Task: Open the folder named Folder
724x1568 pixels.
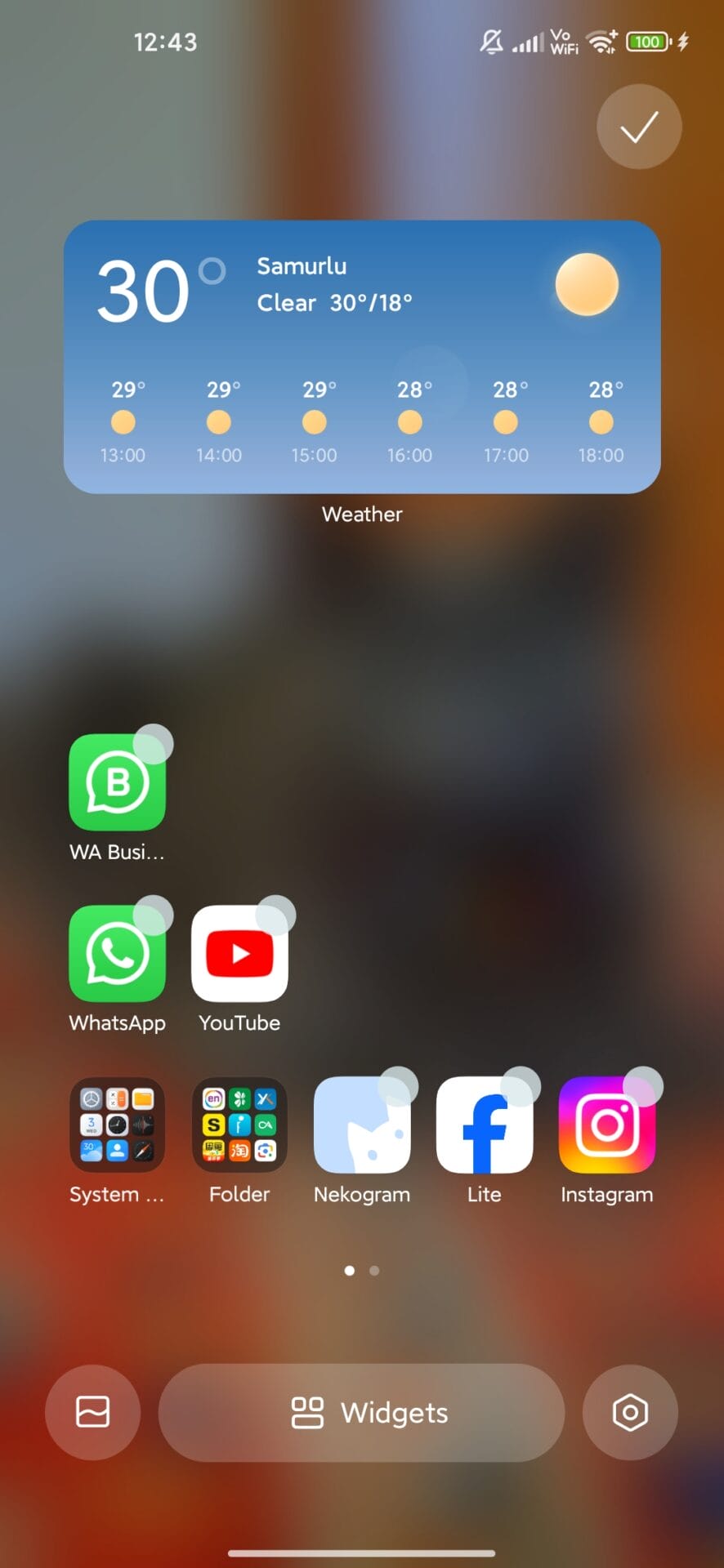Action: click(x=239, y=1125)
